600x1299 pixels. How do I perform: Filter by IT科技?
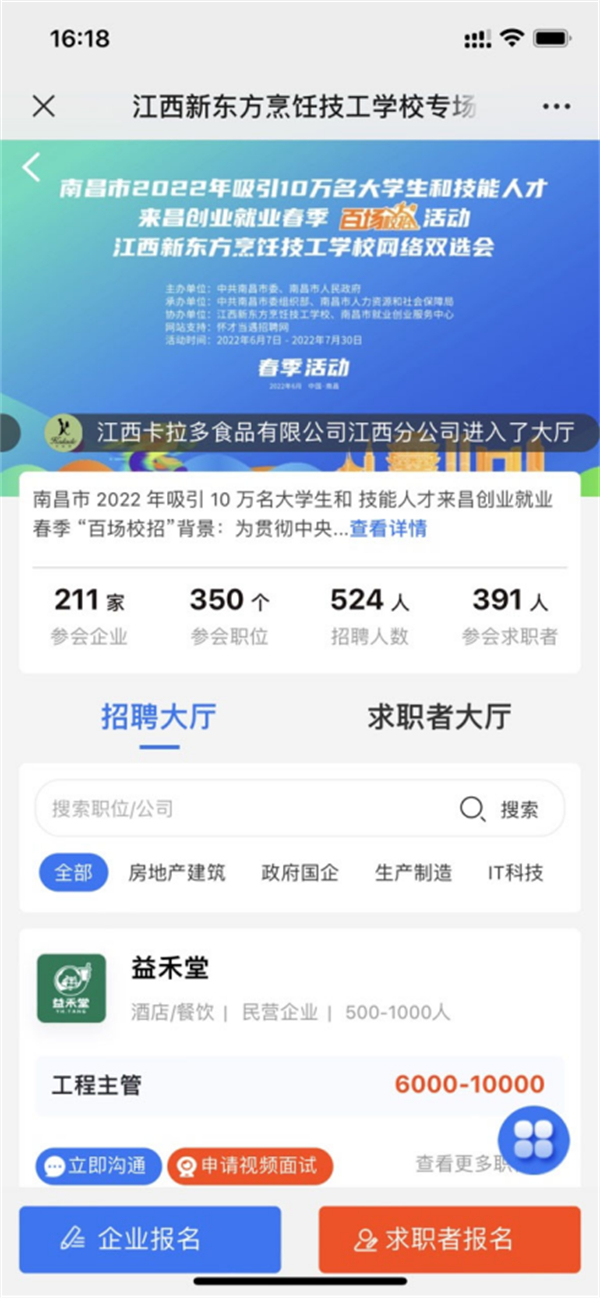[x=515, y=872]
